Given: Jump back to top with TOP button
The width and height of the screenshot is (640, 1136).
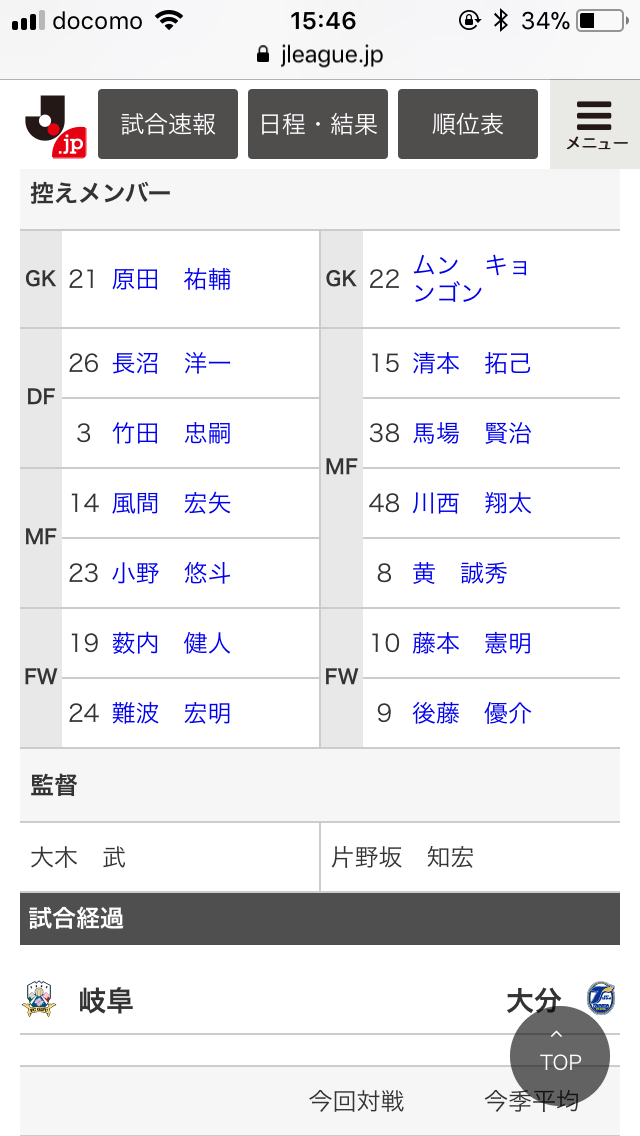Looking at the screenshot, I should click(560, 1056).
